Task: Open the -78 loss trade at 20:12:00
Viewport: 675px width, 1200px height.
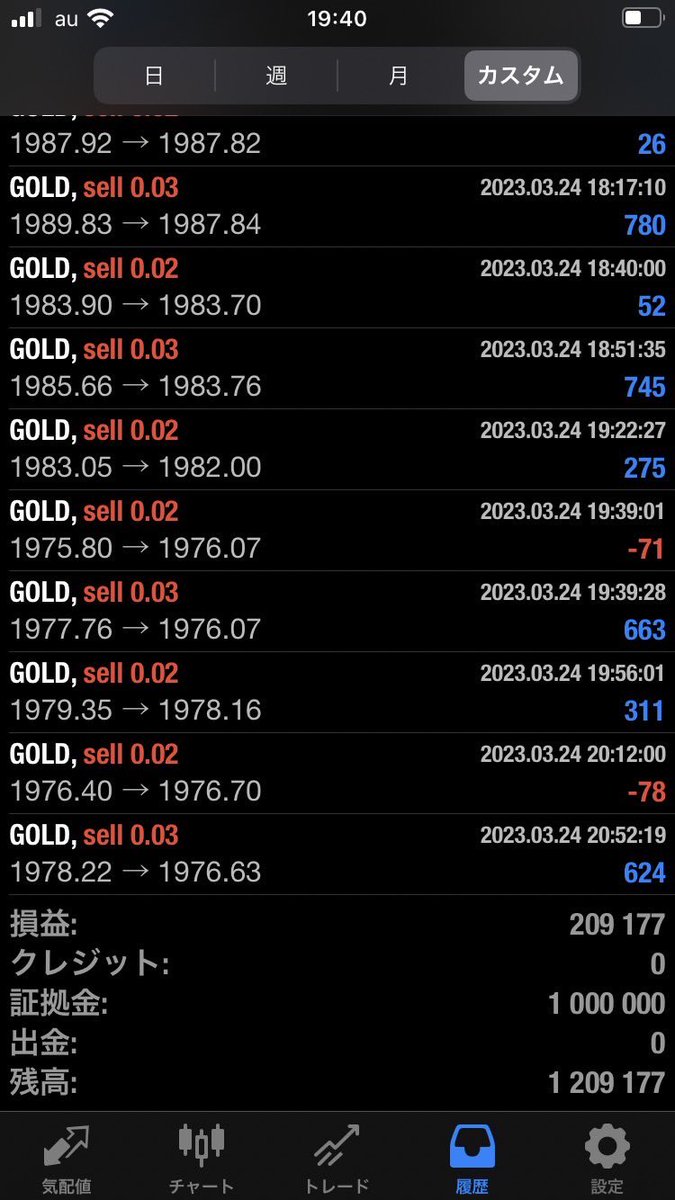Action: pos(337,773)
